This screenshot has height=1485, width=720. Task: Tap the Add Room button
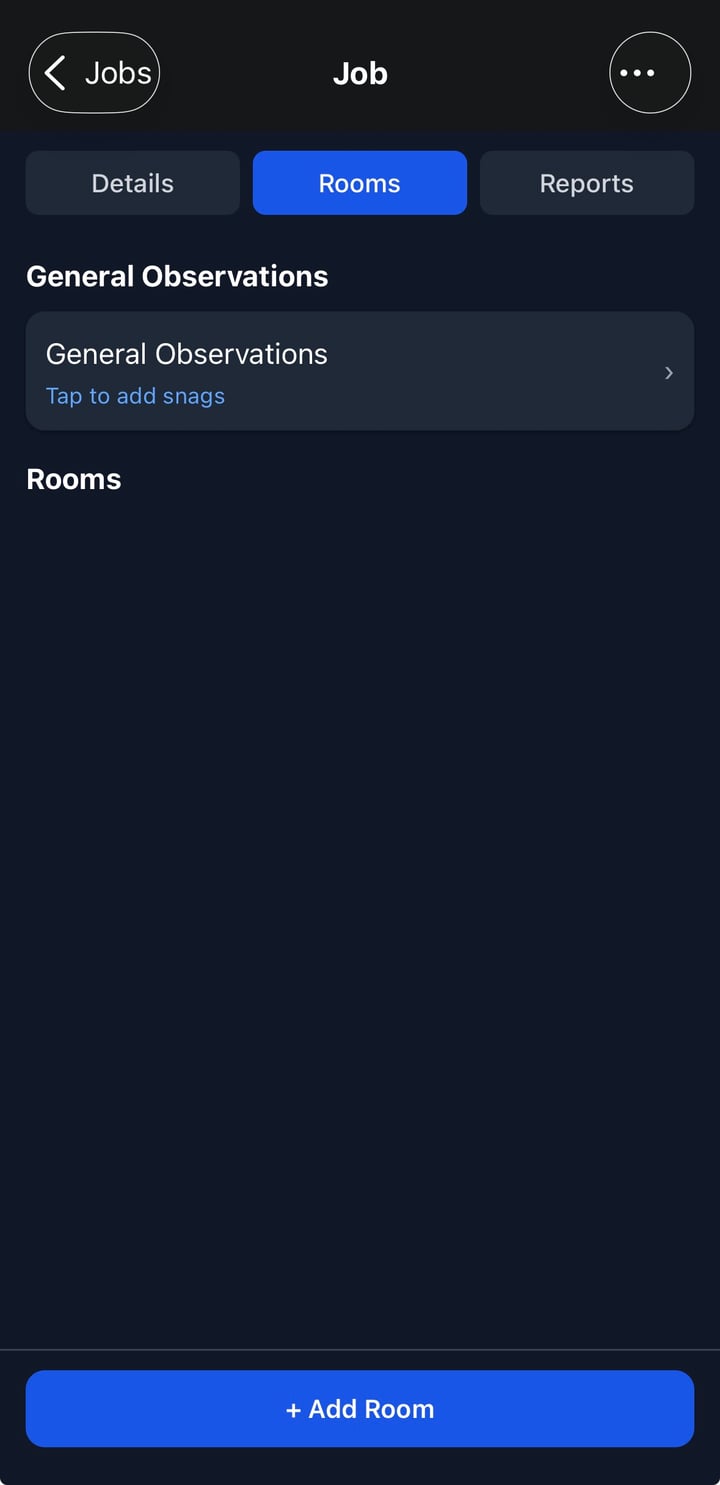pos(360,1408)
